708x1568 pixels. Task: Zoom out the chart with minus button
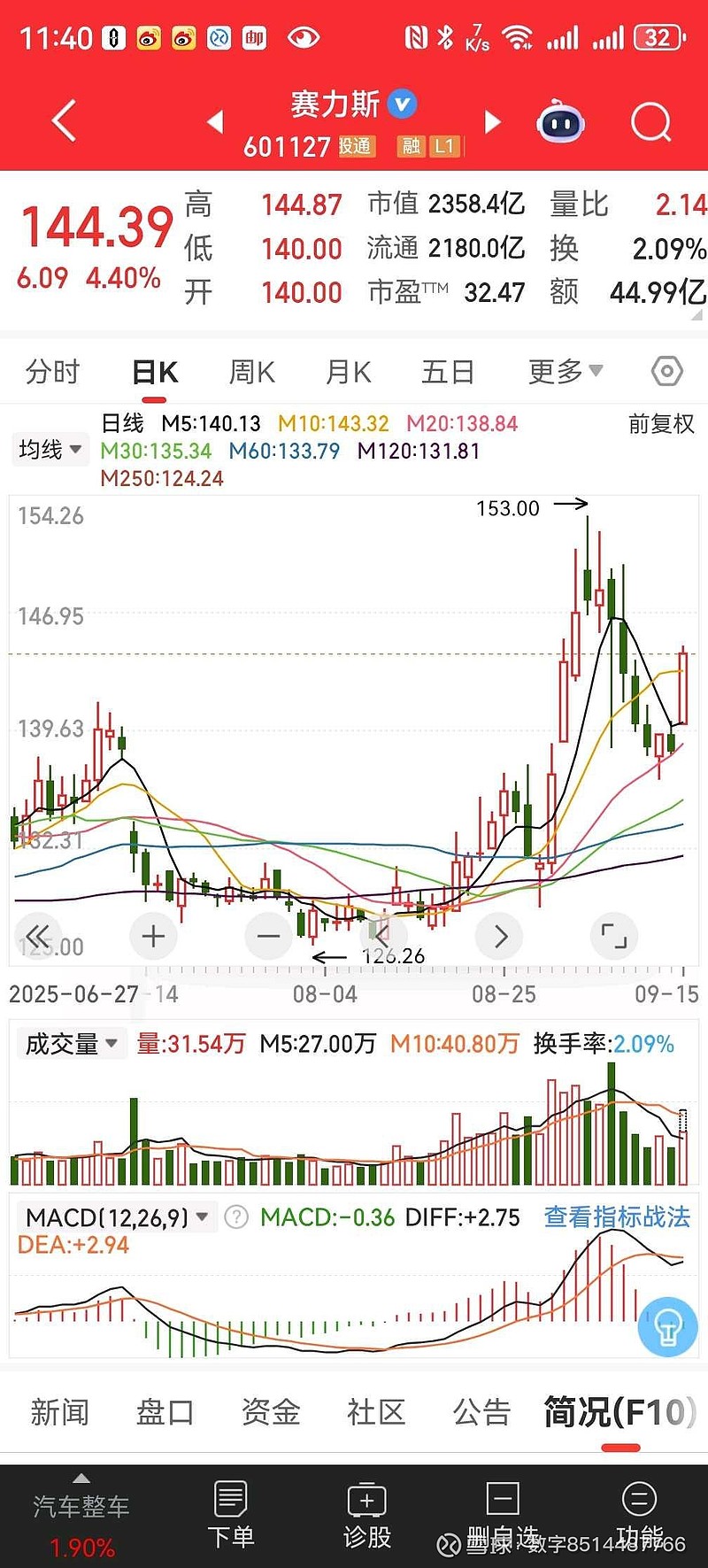click(x=268, y=936)
